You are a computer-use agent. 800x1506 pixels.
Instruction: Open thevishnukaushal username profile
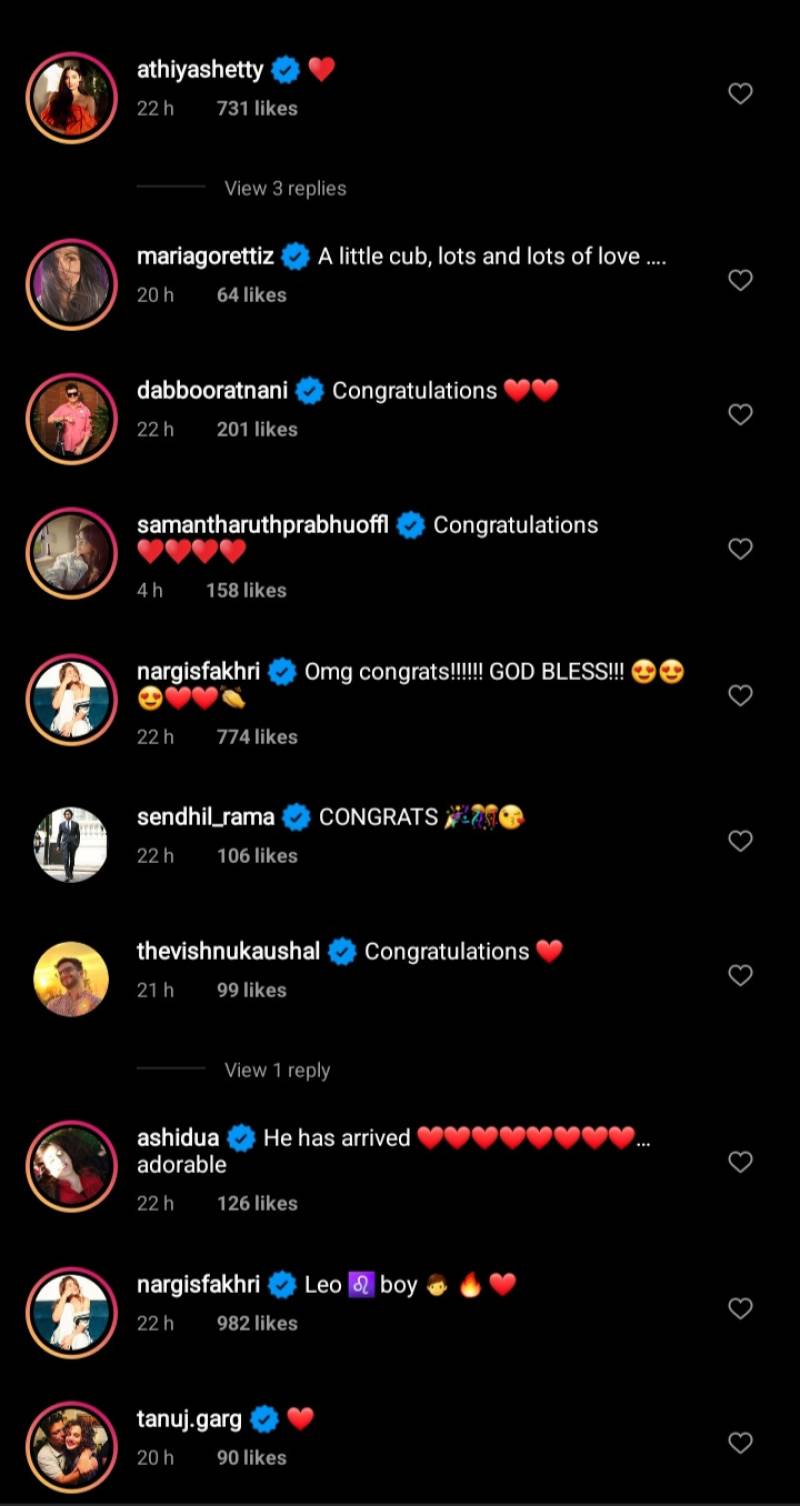pyautogui.click(x=228, y=951)
